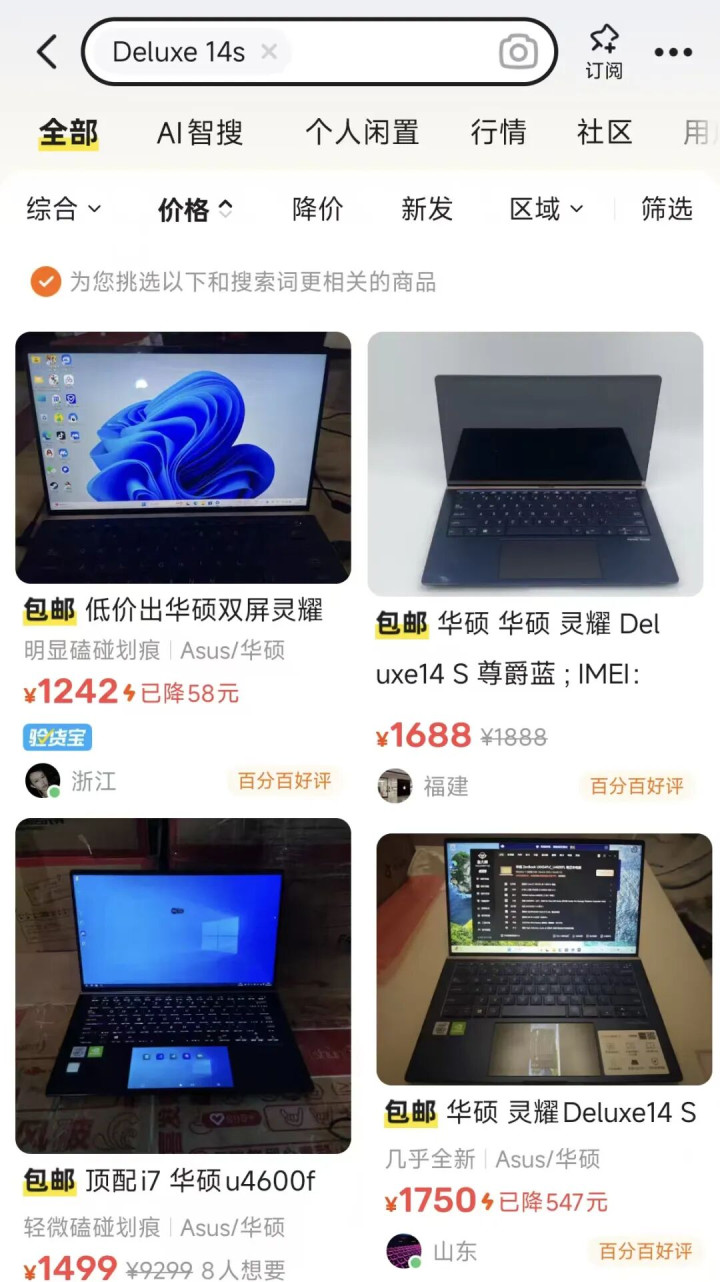Open the ¥1688 Deluxe14 S 尊爵蓝 listing
Screen dimensions: 720x1282
tap(535, 464)
